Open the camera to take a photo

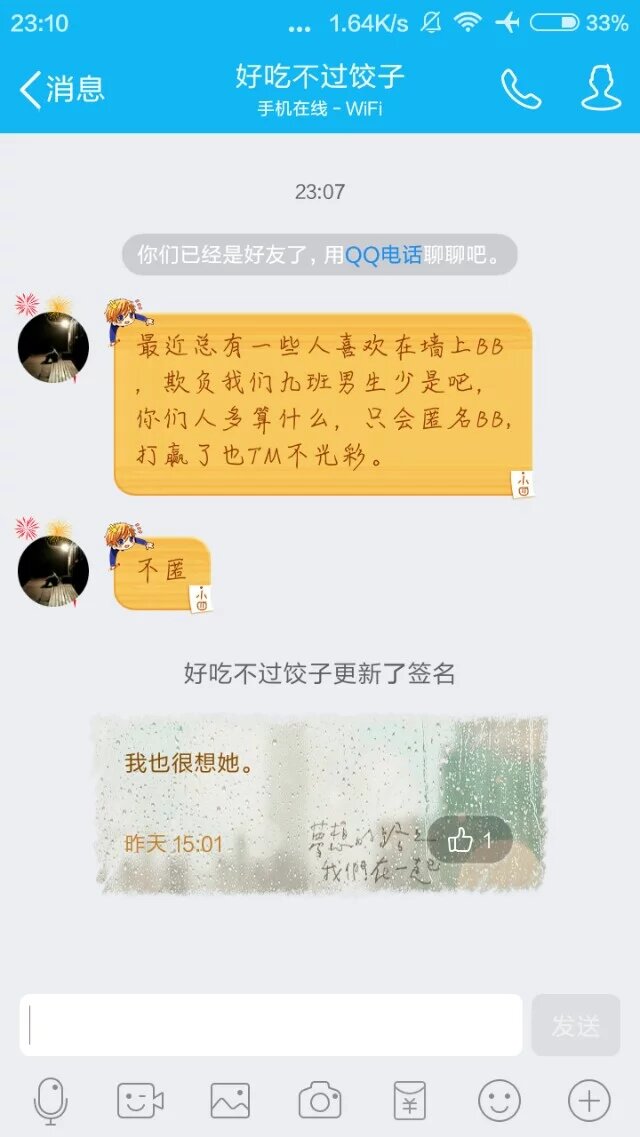[x=320, y=1101]
